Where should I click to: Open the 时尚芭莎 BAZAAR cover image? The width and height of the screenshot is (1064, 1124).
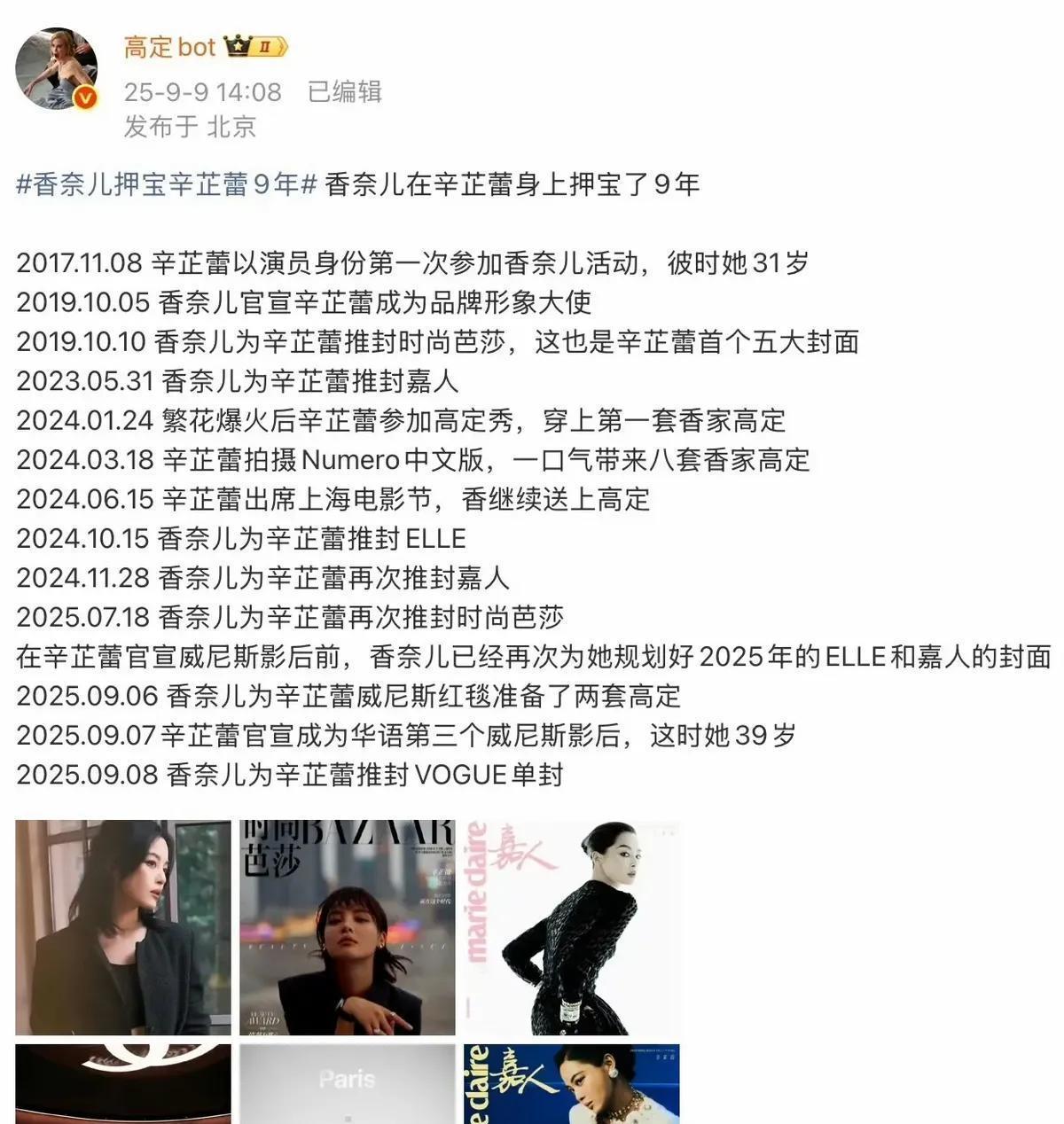coord(348,927)
